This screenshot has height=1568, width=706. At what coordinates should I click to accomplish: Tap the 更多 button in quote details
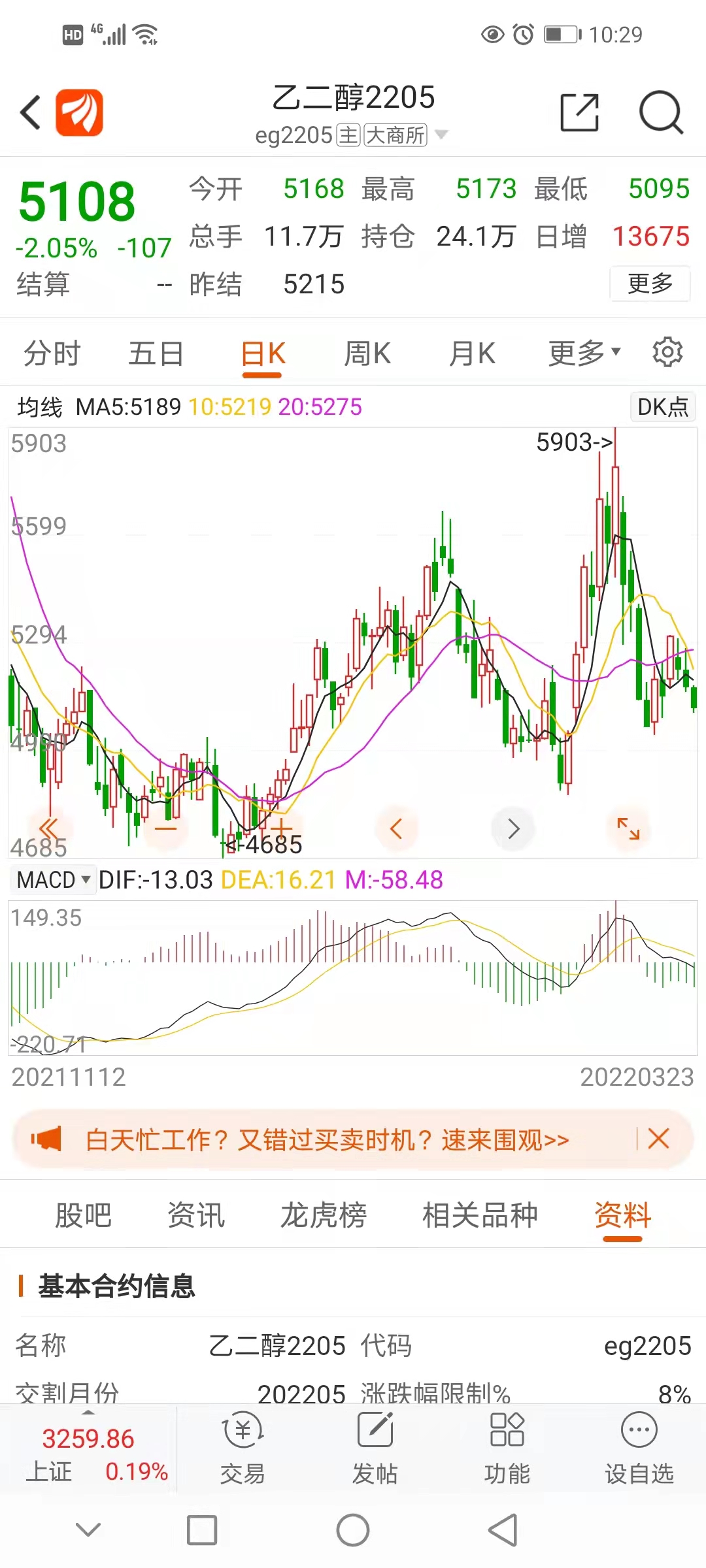[x=650, y=283]
